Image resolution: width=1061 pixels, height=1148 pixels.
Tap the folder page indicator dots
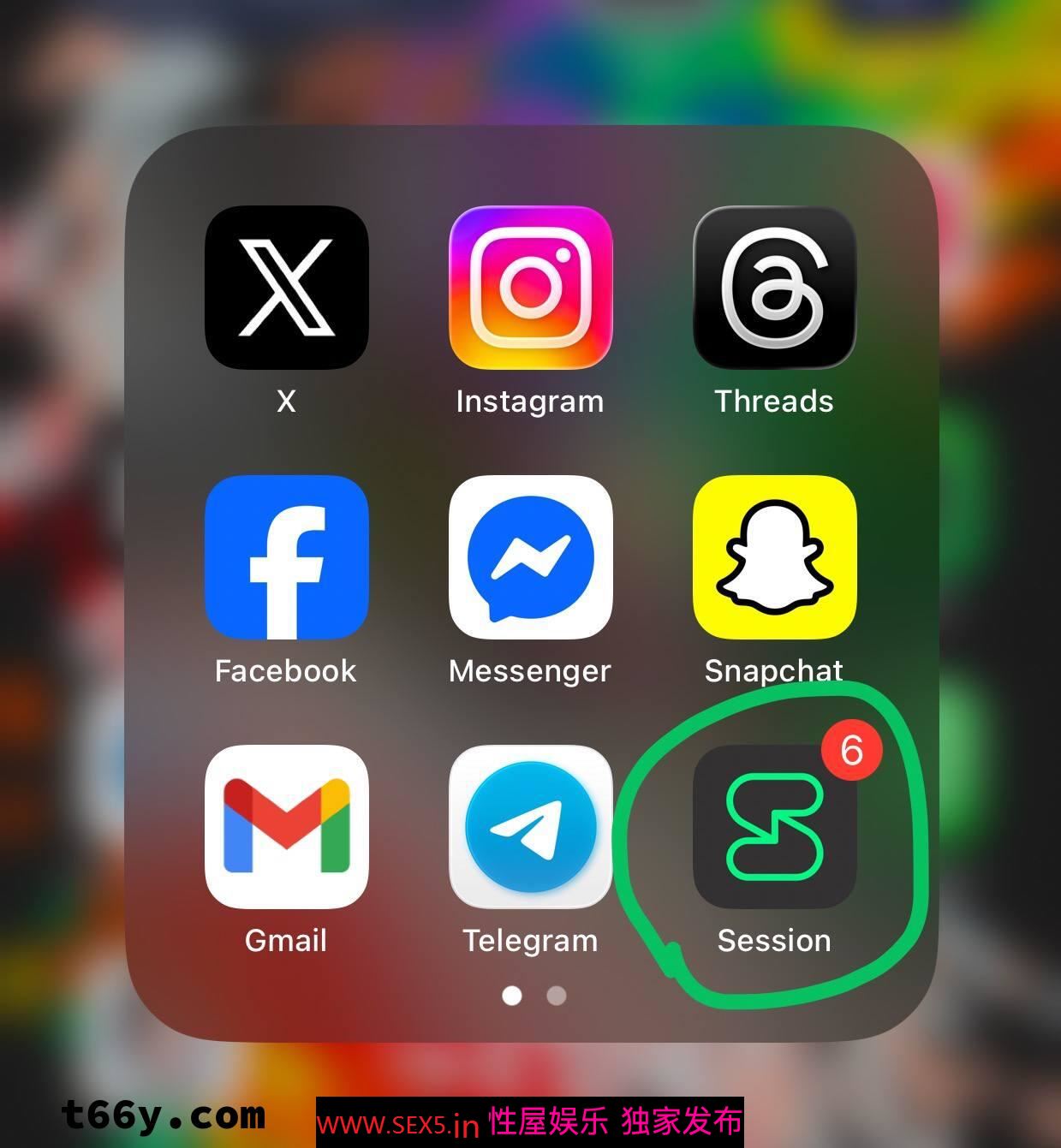534,996
